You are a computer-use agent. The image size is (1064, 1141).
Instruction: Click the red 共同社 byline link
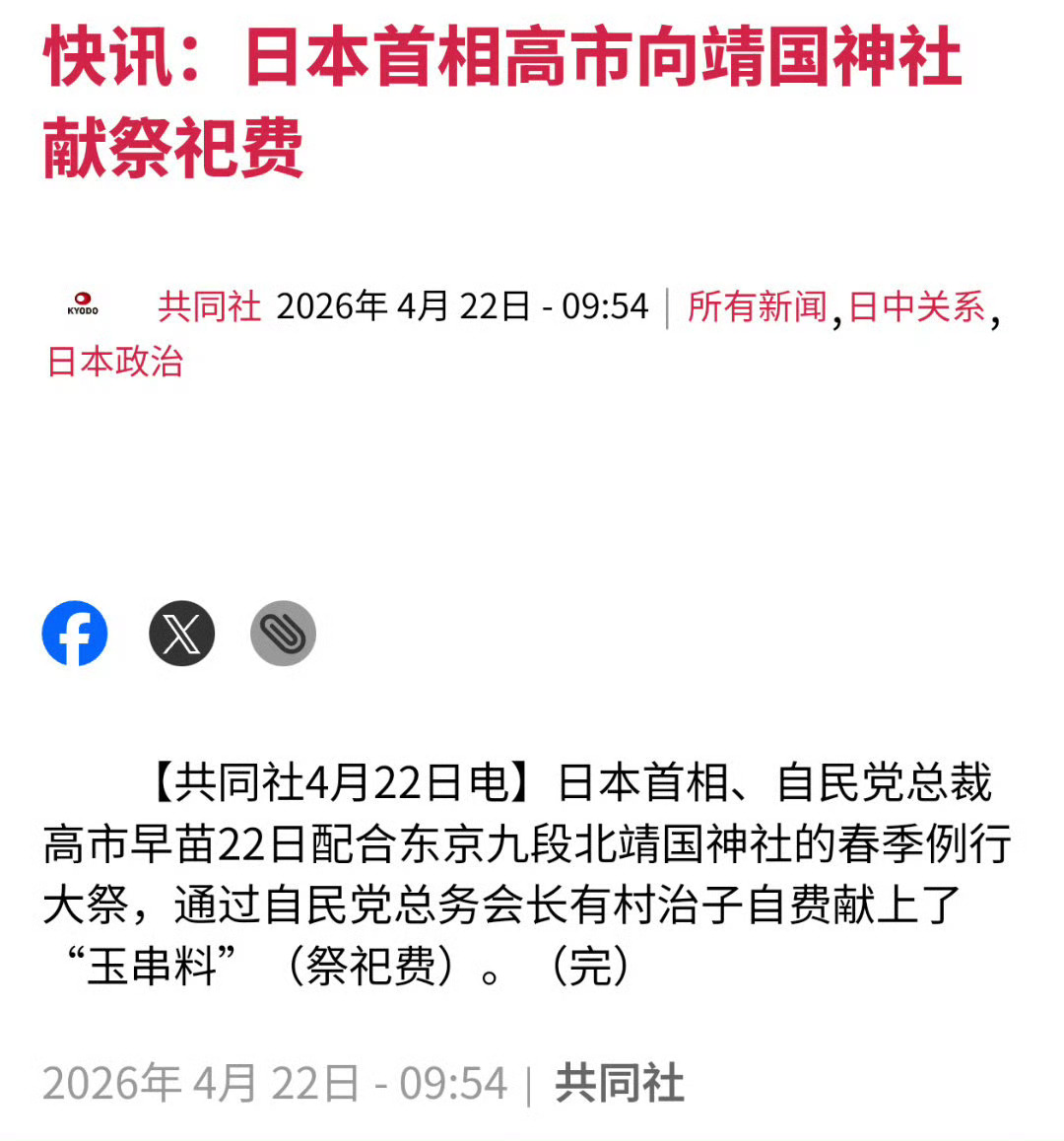(208, 306)
